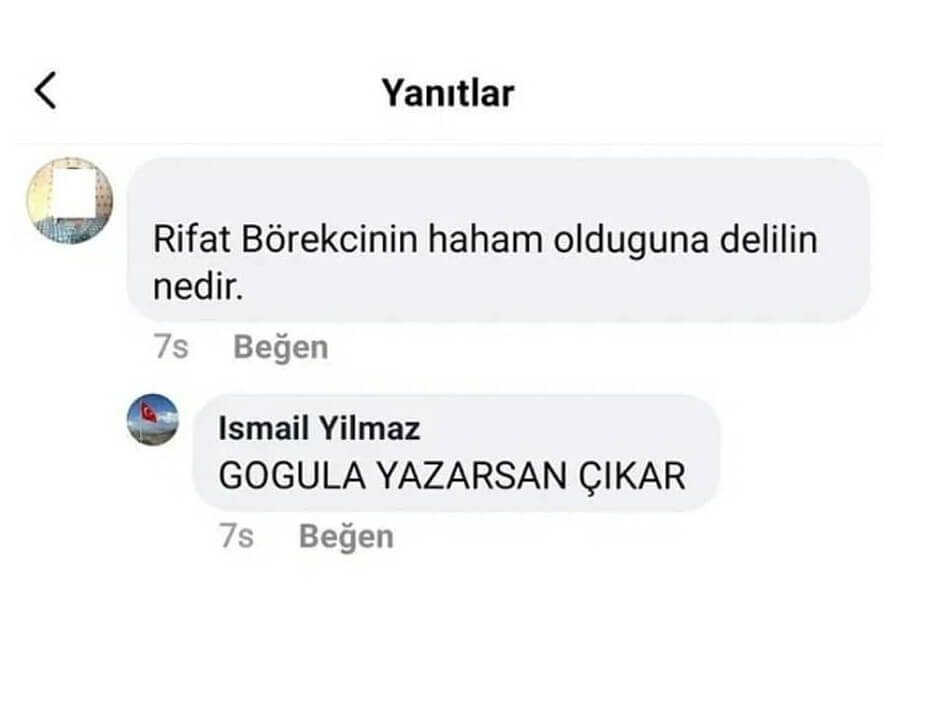
Task: Like the comment about Rifat Börekci
Action: pos(280,347)
